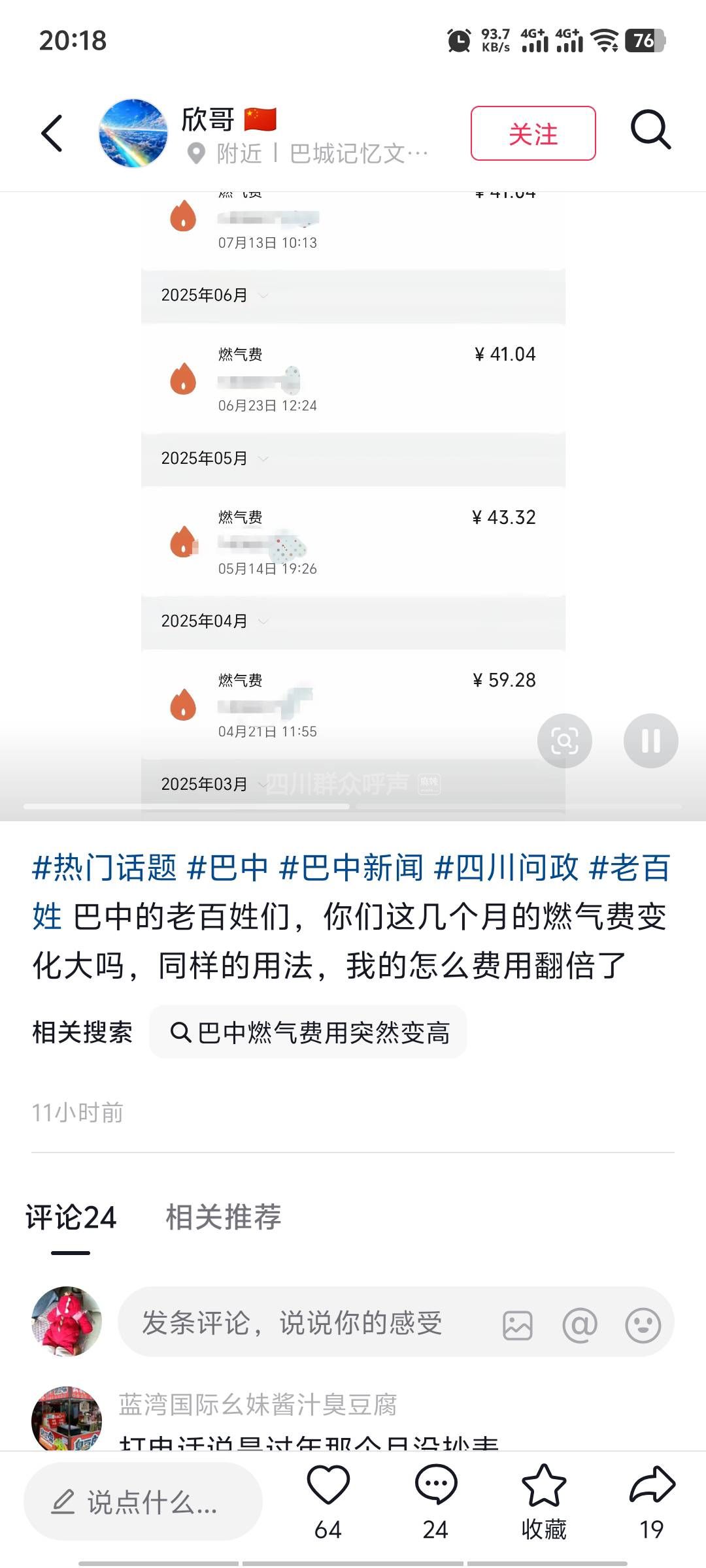Open the #巴中新闻 hashtag

(x=350, y=868)
